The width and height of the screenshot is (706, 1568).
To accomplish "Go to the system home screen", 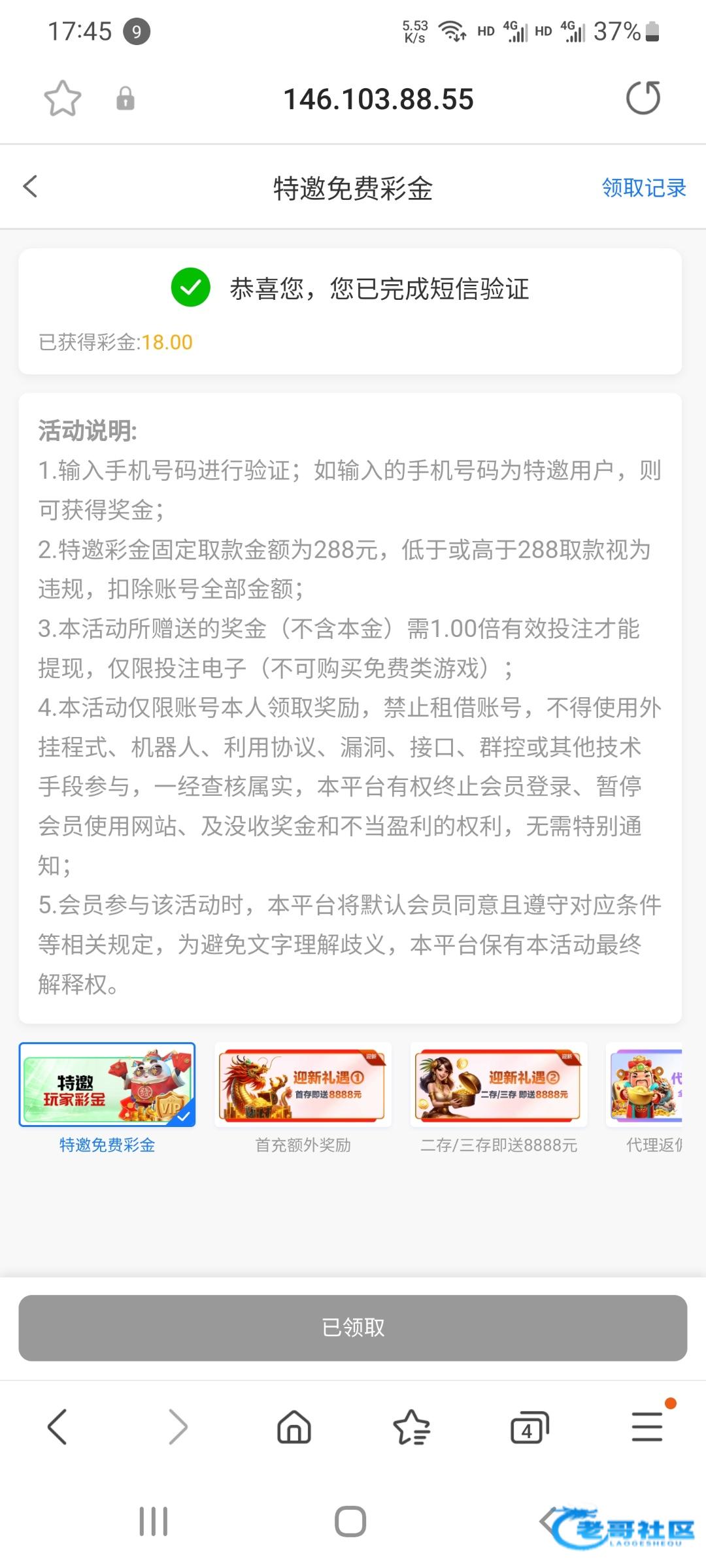I will coord(350,1521).
